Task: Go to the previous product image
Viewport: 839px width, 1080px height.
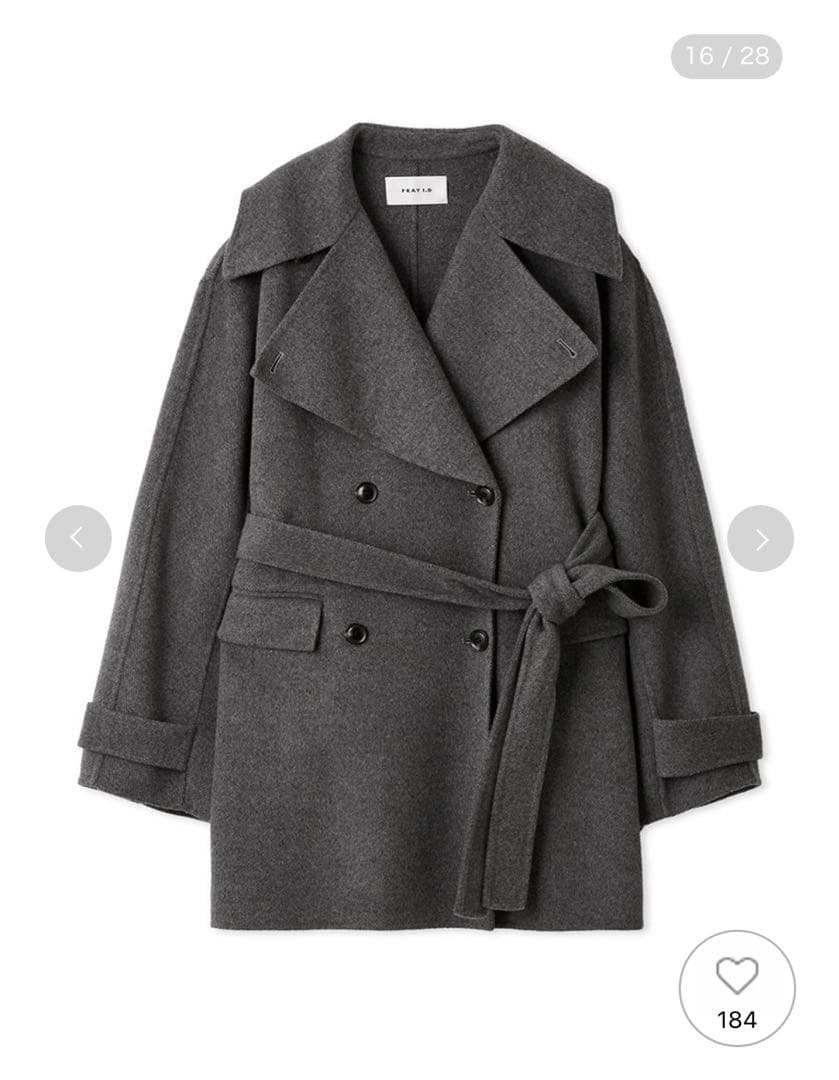Action: coord(78,538)
